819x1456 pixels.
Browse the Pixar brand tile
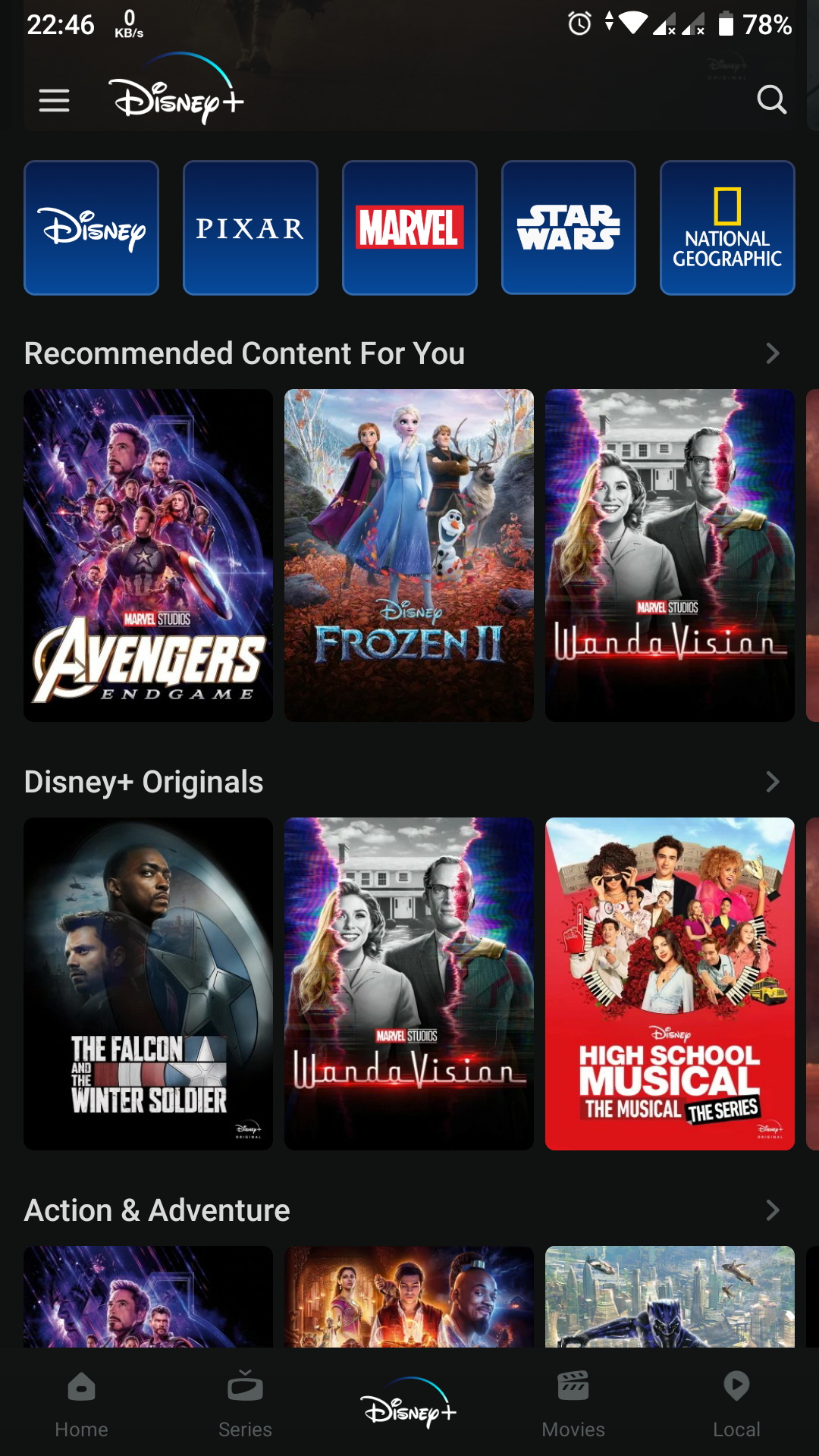(x=250, y=227)
